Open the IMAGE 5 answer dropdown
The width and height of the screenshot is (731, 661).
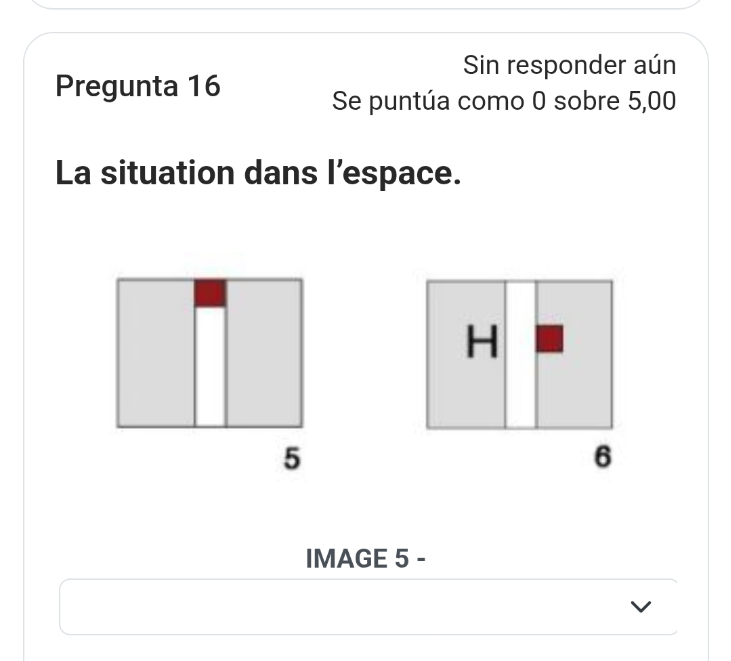[x=368, y=606]
